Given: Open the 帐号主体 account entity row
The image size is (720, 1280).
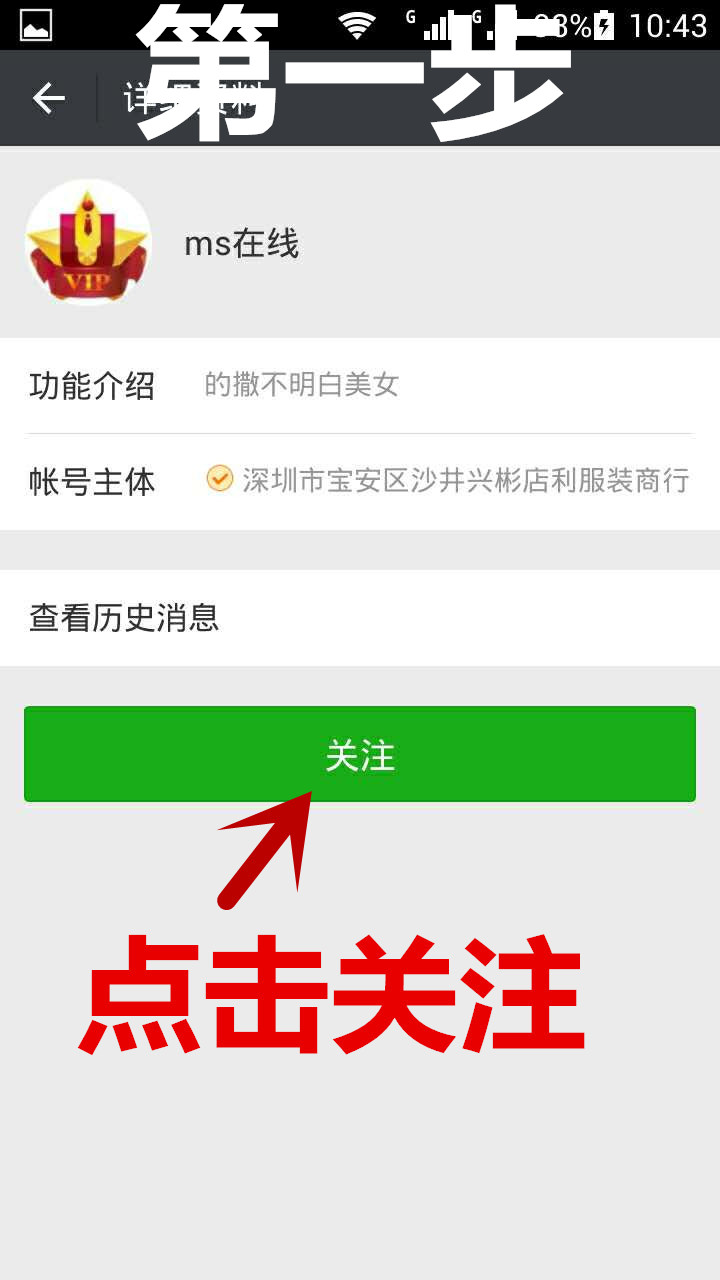Looking at the screenshot, I should (x=360, y=481).
